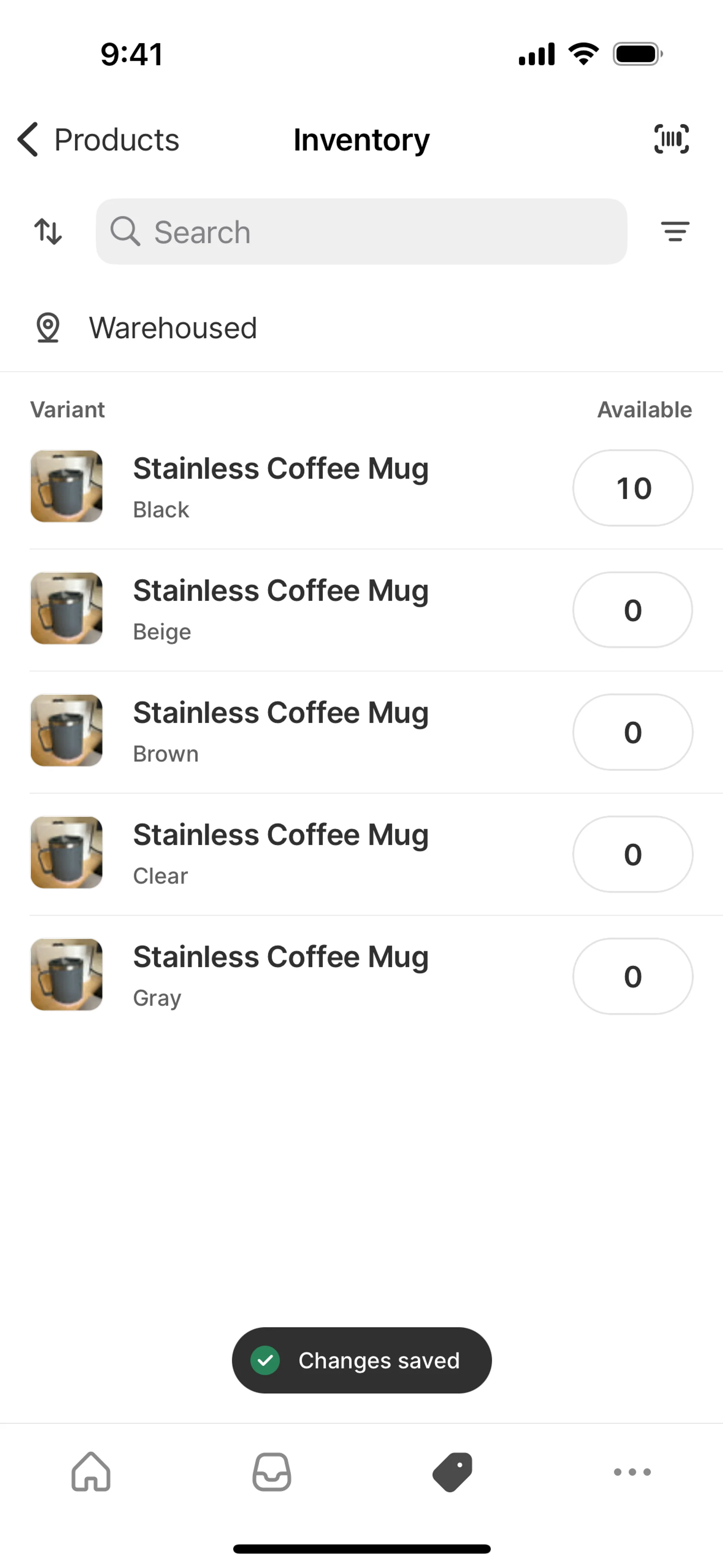Edit available quantity for Beige mug
The width and height of the screenshot is (723, 1568).
pos(632,610)
